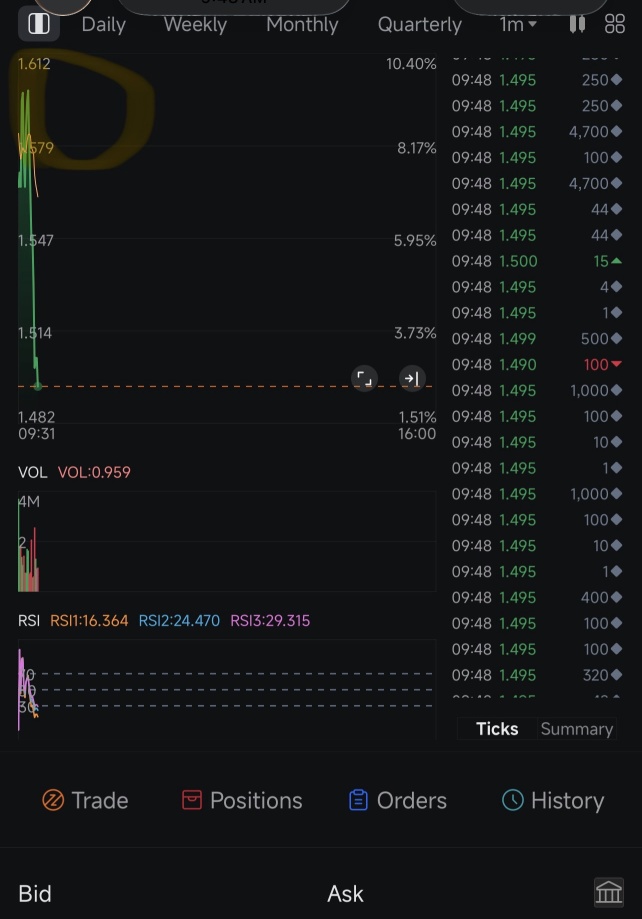Select the Monthly timeframe
Image resolution: width=642 pixels, height=919 pixels.
click(302, 25)
